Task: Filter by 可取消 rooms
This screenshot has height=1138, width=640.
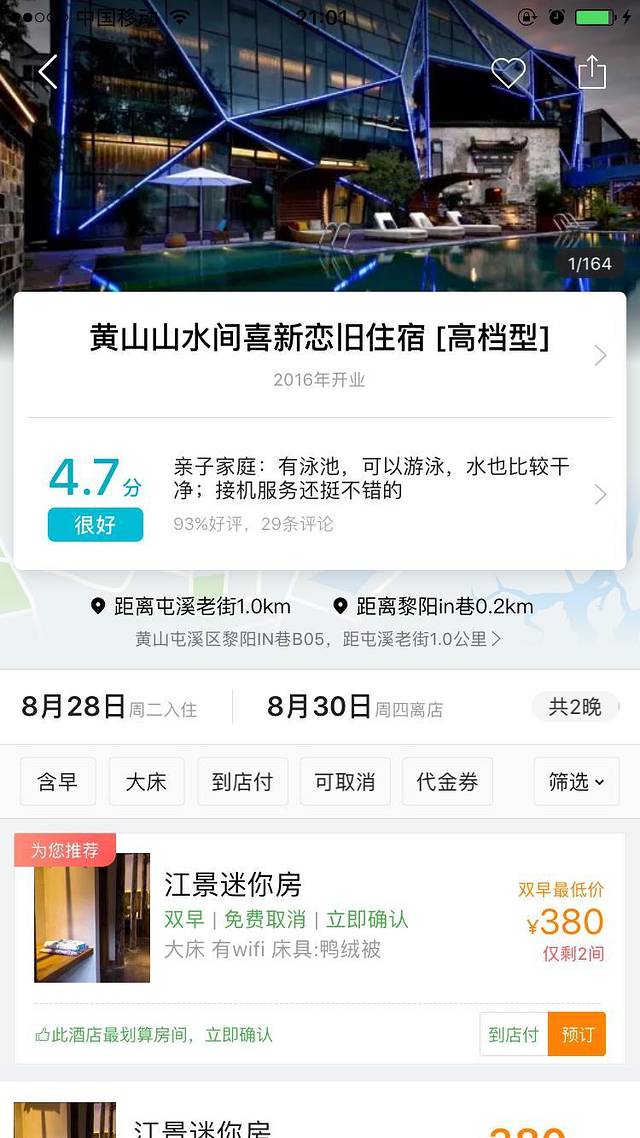Action: (345, 782)
